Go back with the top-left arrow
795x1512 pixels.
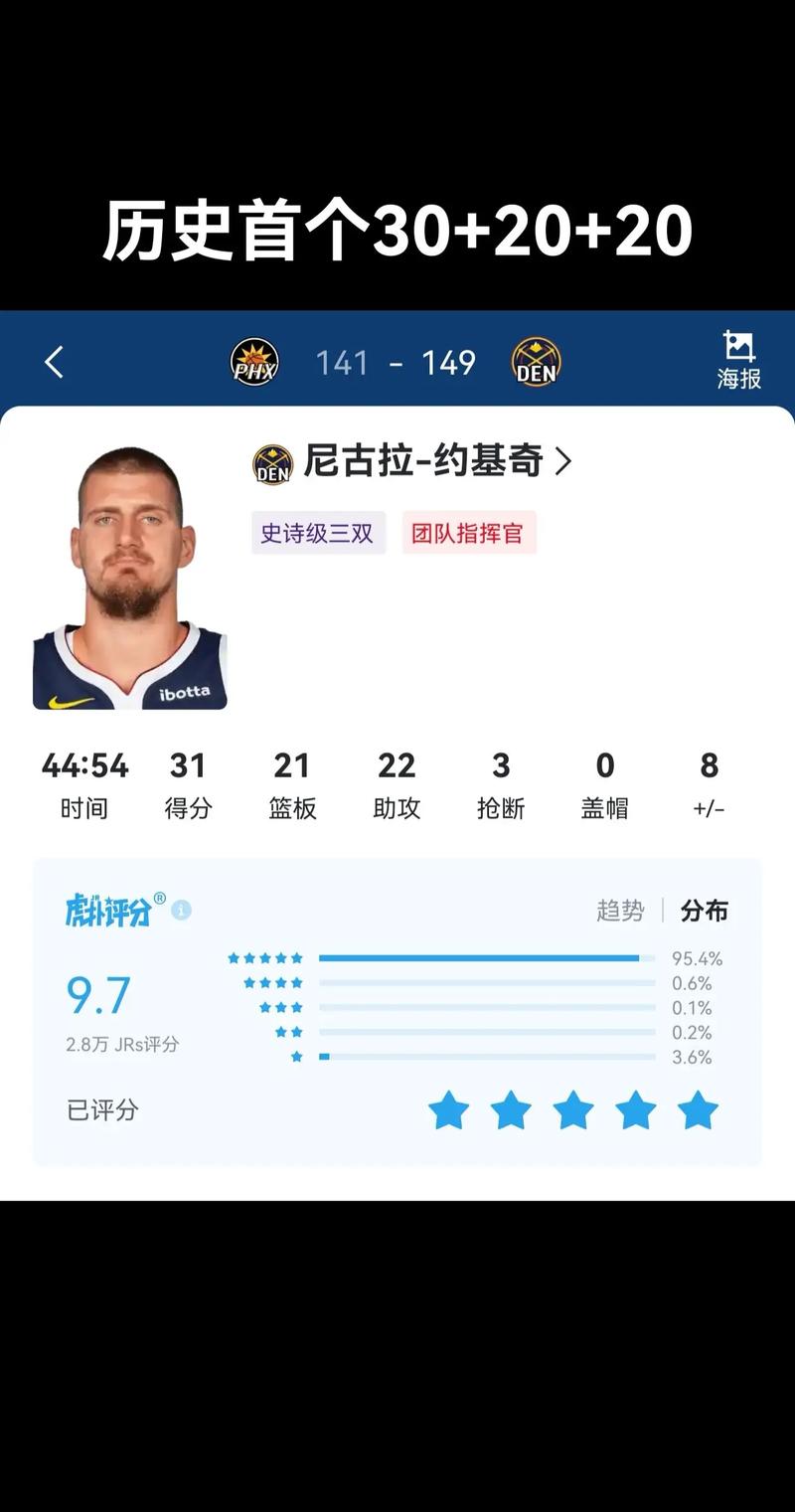click(x=54, y=363)
